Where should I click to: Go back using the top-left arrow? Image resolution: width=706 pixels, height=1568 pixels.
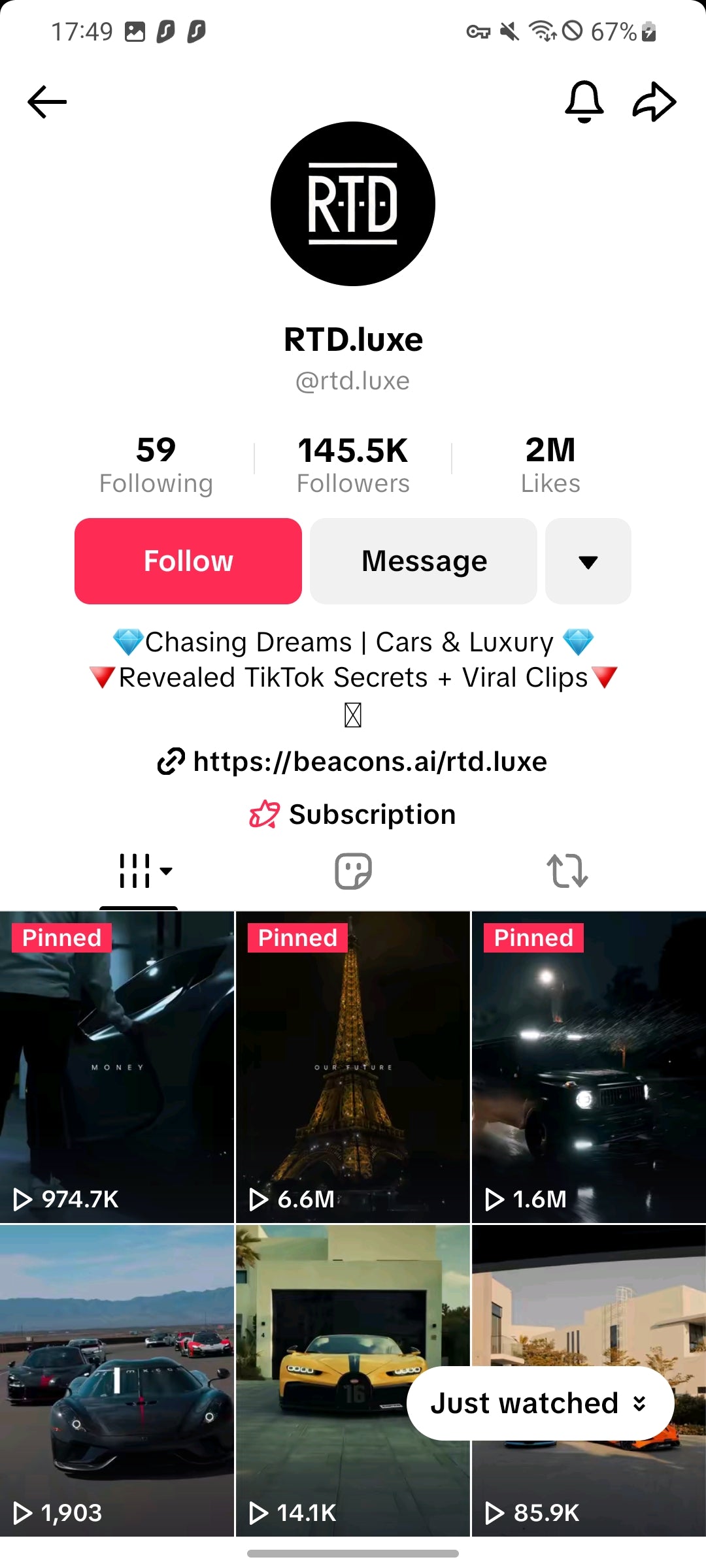click(47, 102)
